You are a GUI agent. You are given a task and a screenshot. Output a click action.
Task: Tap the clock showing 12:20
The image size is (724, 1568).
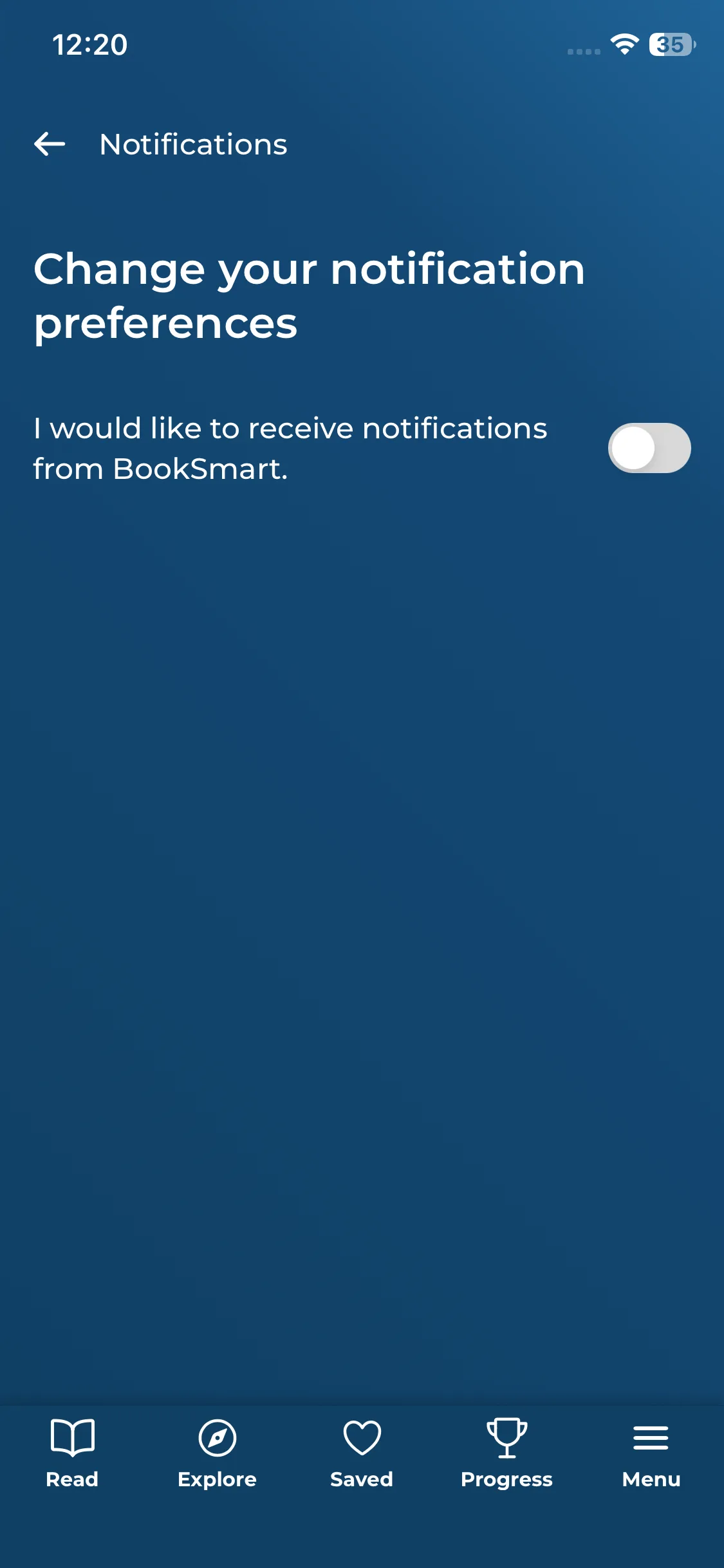(x=89, y=44)
